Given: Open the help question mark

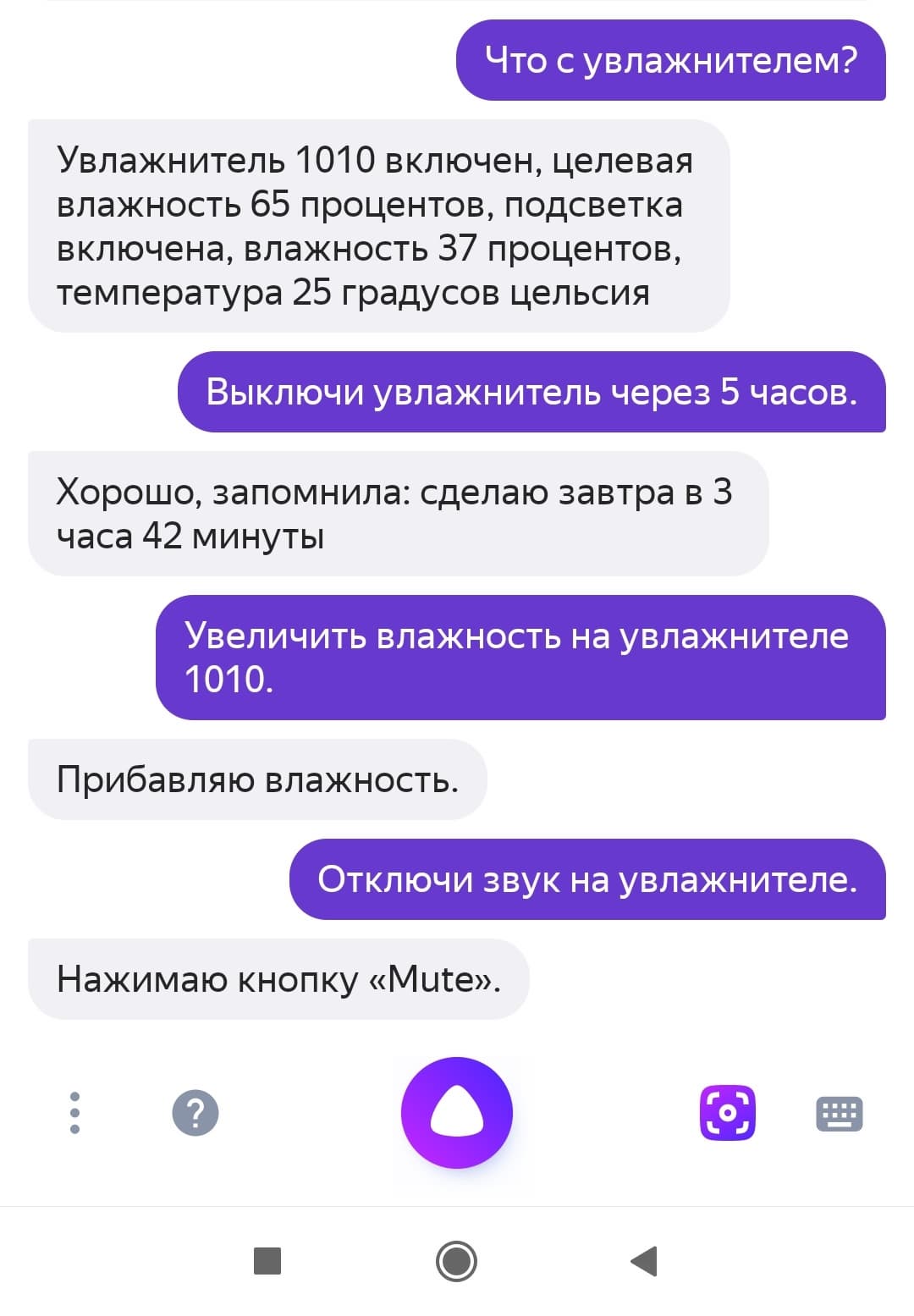Looking at the screenshot, I should (x=195, y=1113).
